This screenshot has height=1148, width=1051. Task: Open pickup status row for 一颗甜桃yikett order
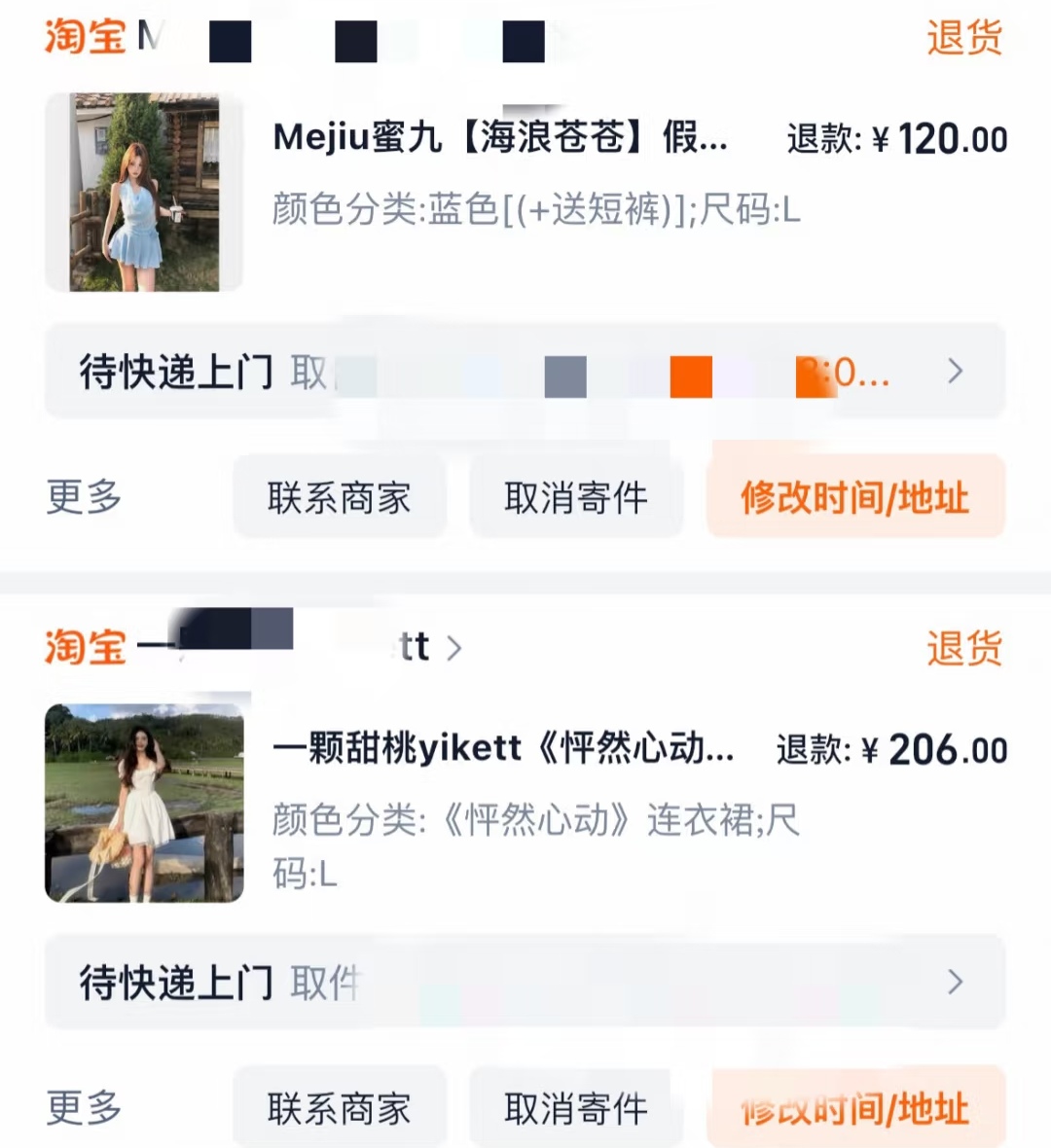point(524,983)
